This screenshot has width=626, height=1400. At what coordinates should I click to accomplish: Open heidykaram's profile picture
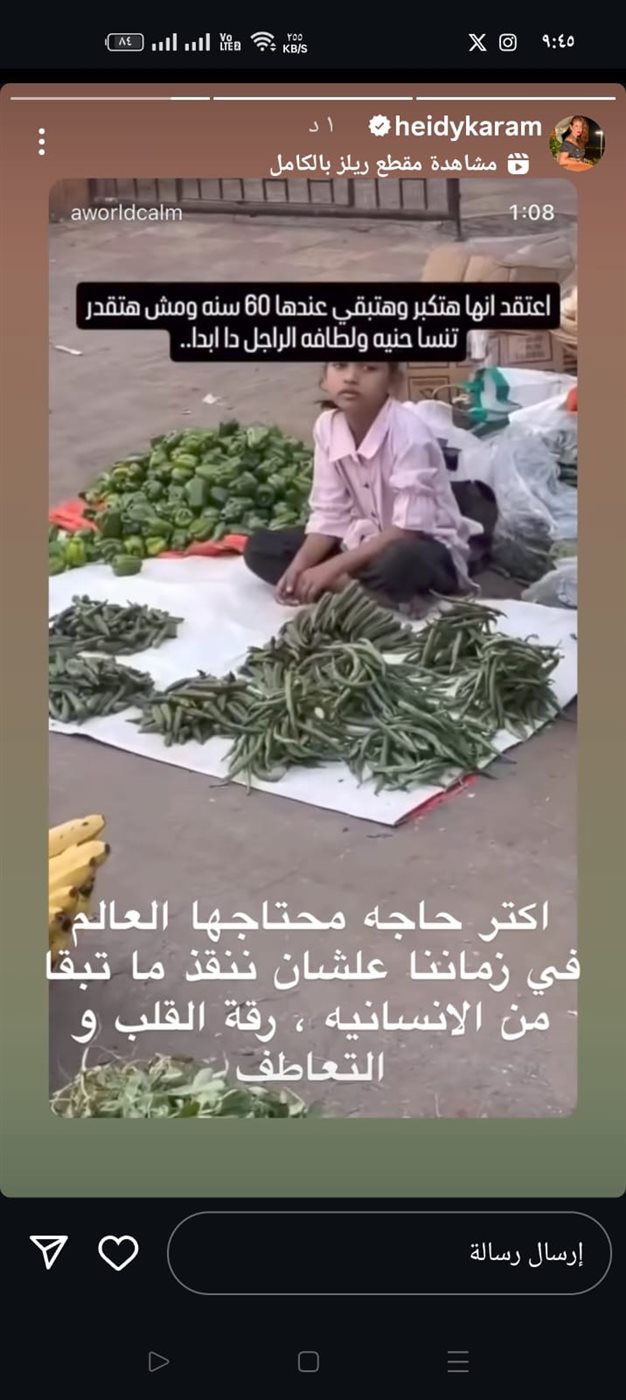577,143
